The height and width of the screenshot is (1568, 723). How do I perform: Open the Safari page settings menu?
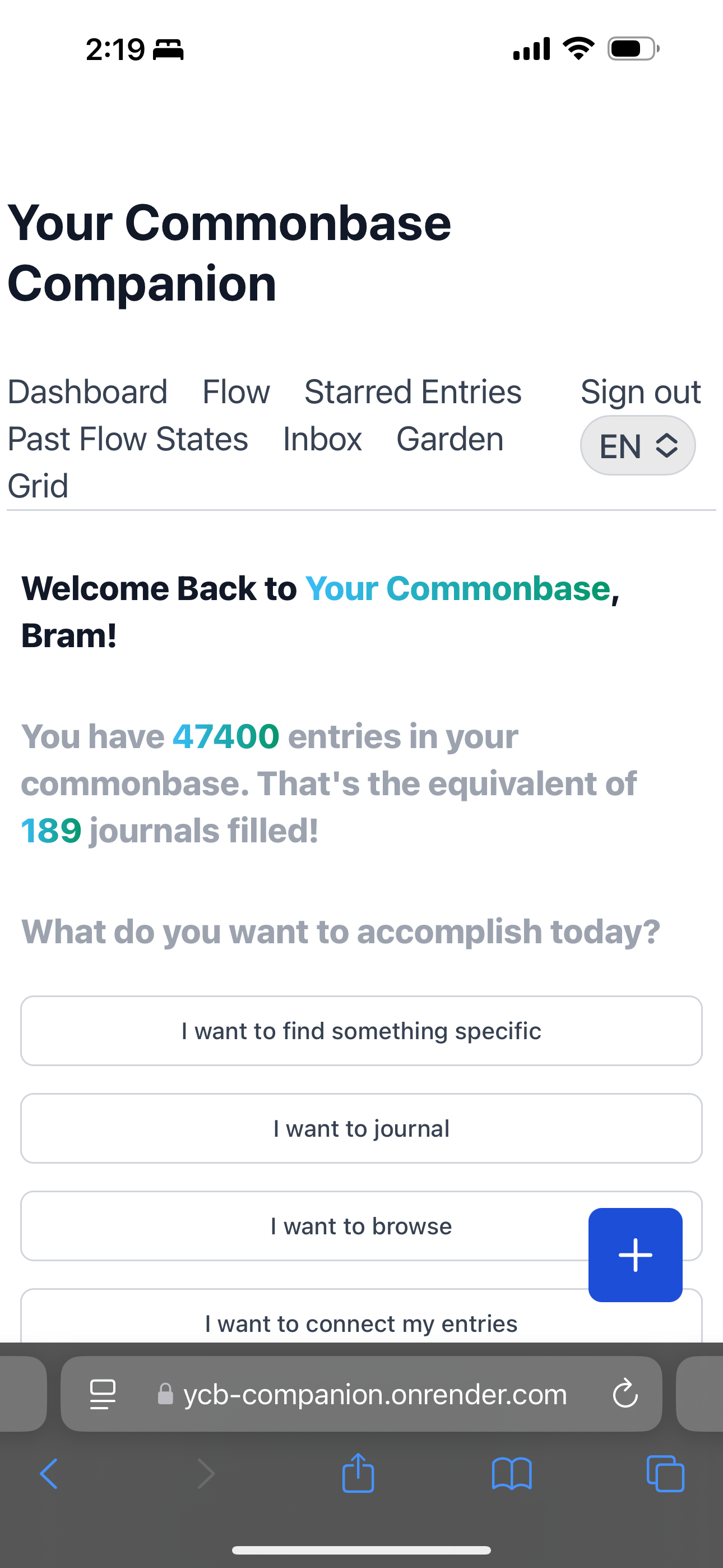click(x=103, y=1394)
